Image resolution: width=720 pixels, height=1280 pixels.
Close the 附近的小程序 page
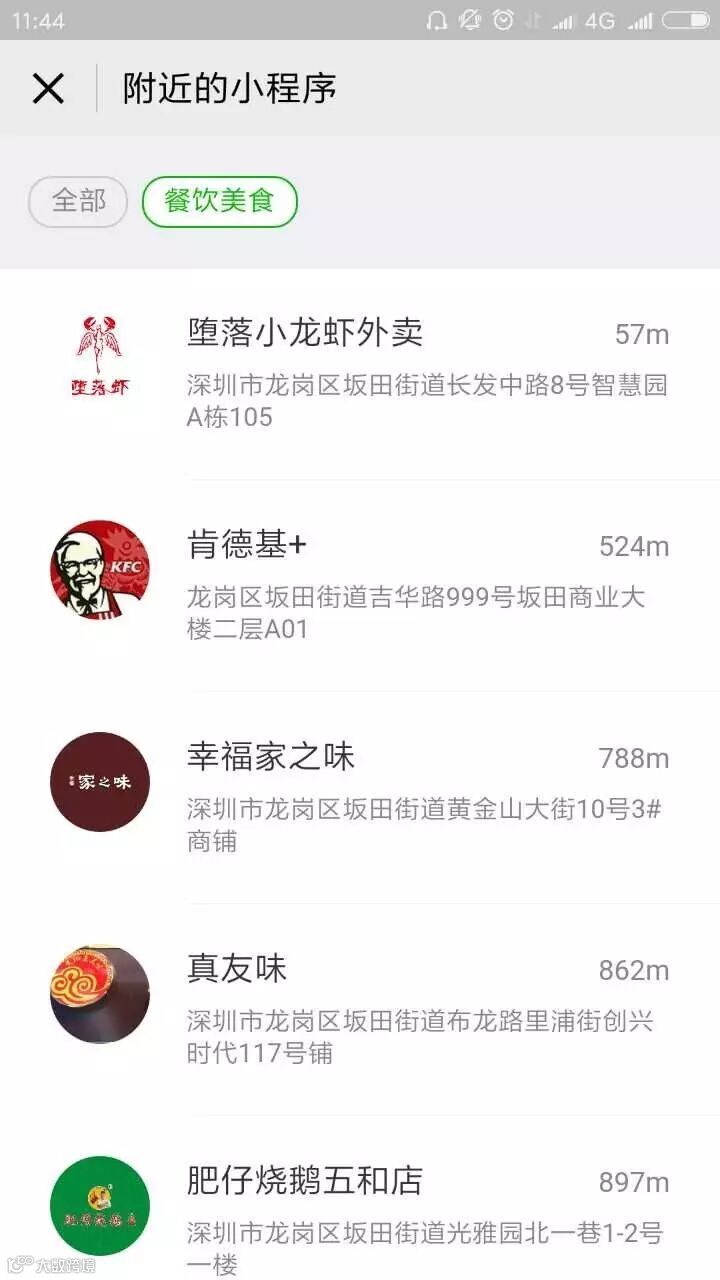pyautogui.click(x=48, y=89)
